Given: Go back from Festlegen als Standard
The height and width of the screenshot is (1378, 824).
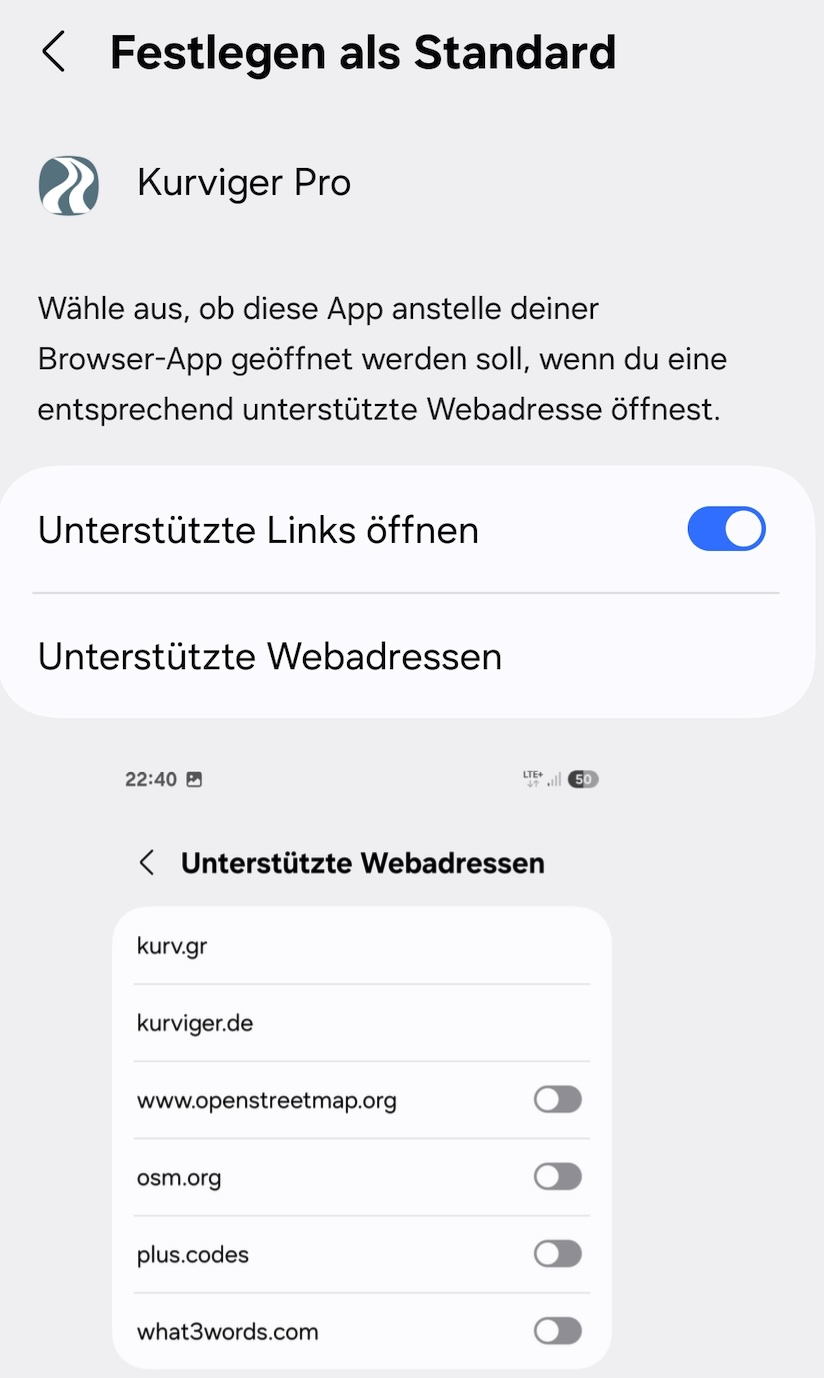Looking at the screenshot, I should (54, 52).
